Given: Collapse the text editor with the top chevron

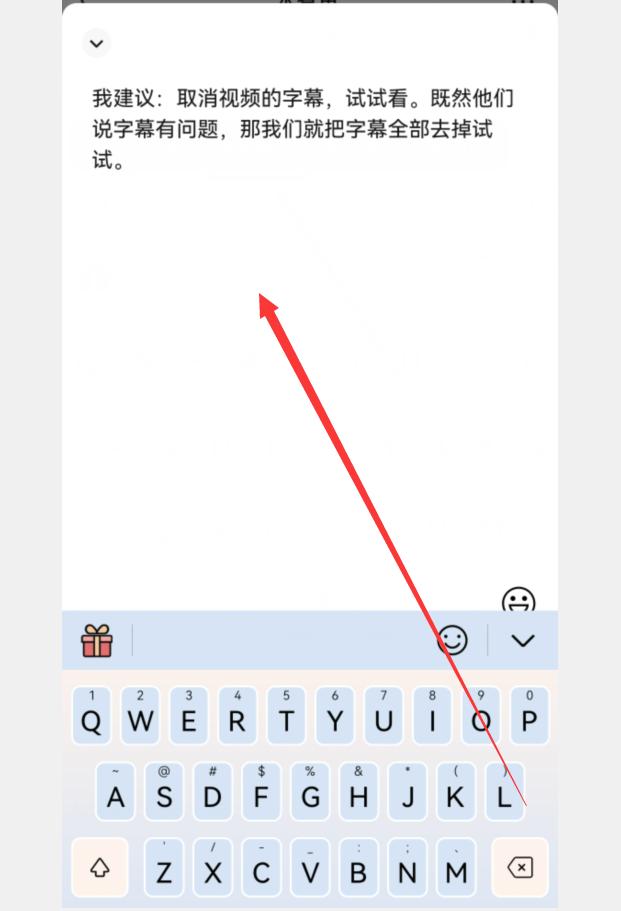Looking at the screenshot, I should (x=96, y=43).
